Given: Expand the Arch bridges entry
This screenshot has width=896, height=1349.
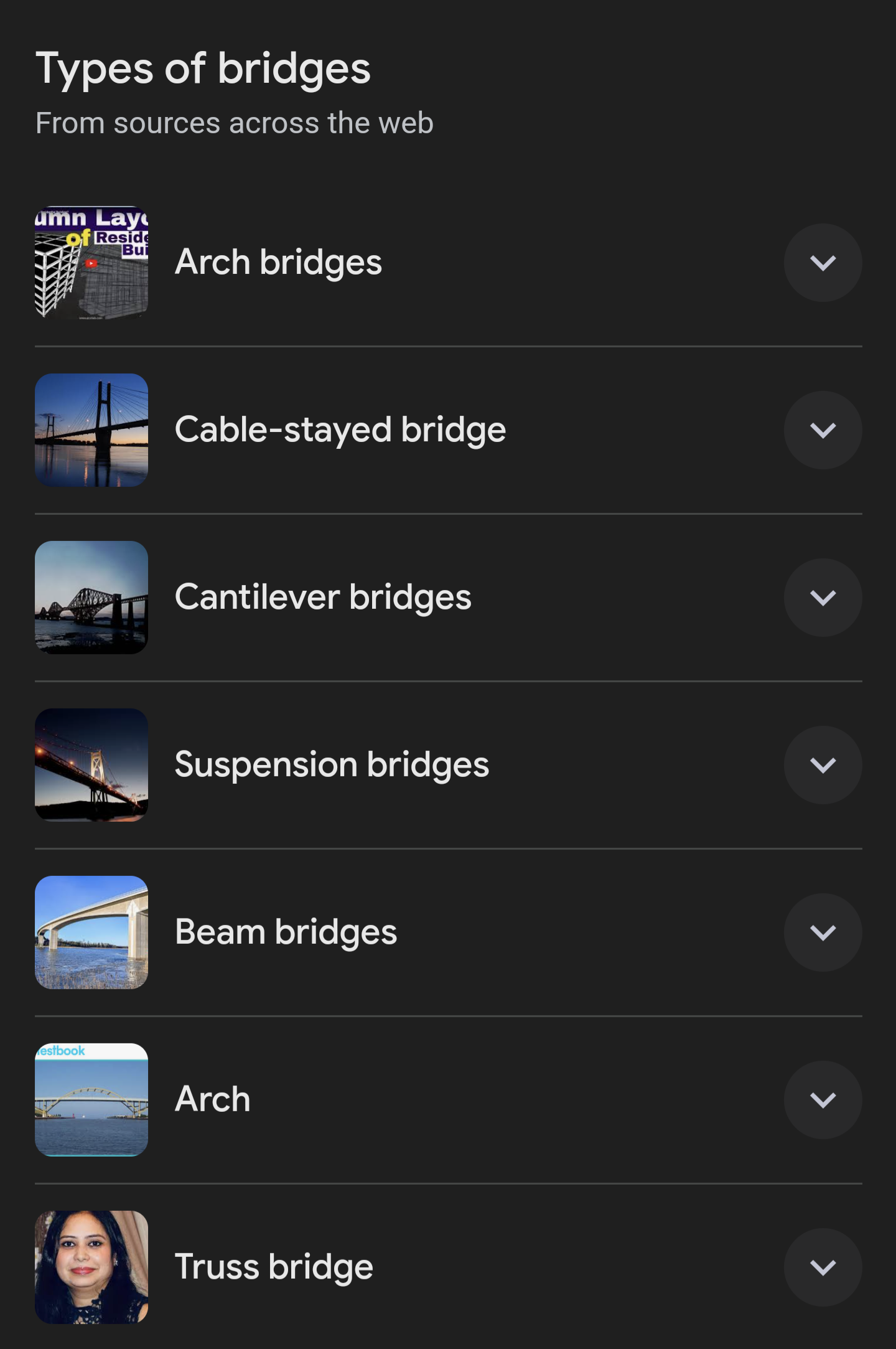Looking at the screenshot, I should coord(823,262).
